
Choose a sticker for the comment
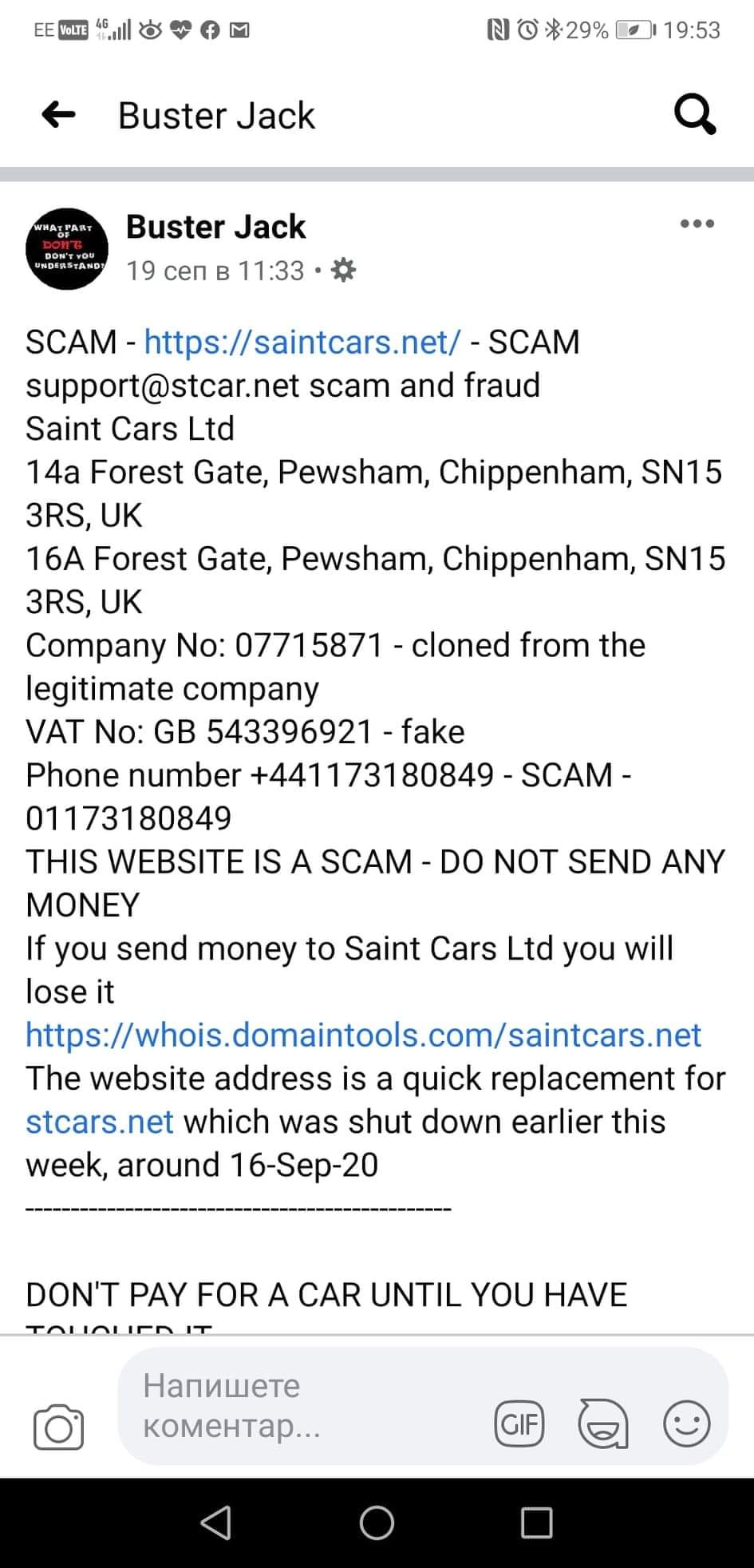(x=602, y=1423)
